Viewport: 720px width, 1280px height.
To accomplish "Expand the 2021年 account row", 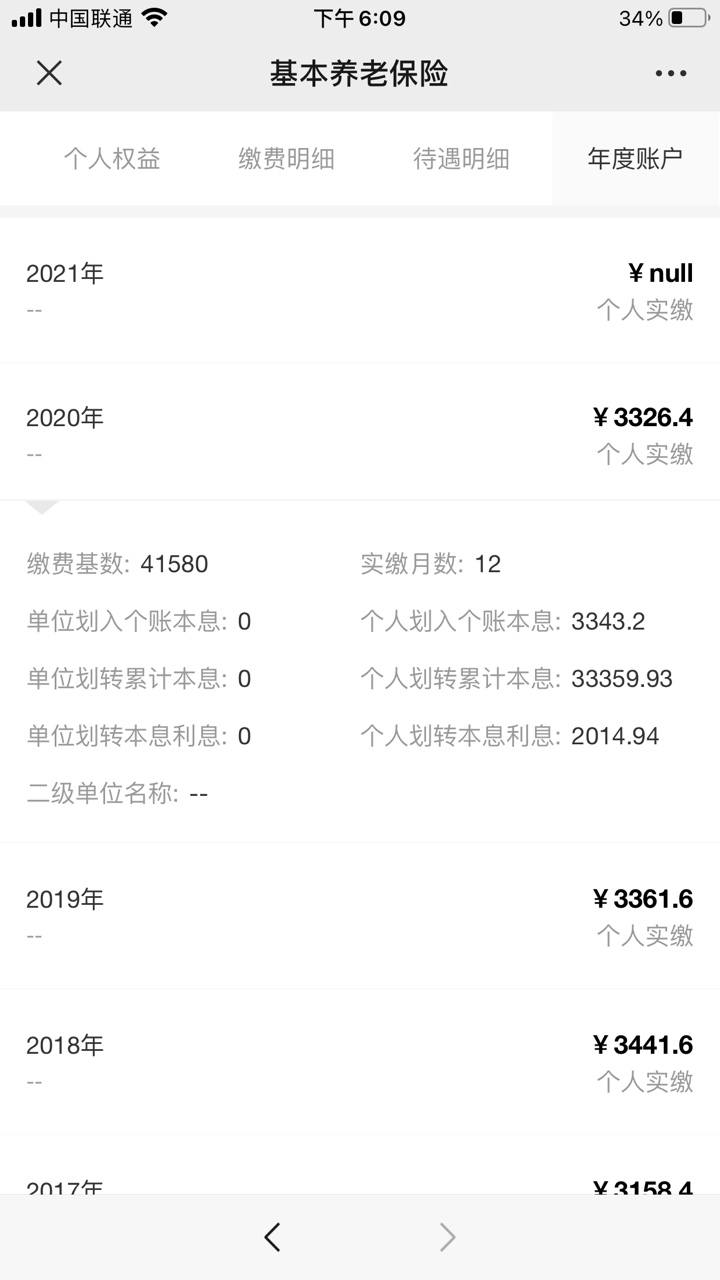I will click(x=360, y=291).
